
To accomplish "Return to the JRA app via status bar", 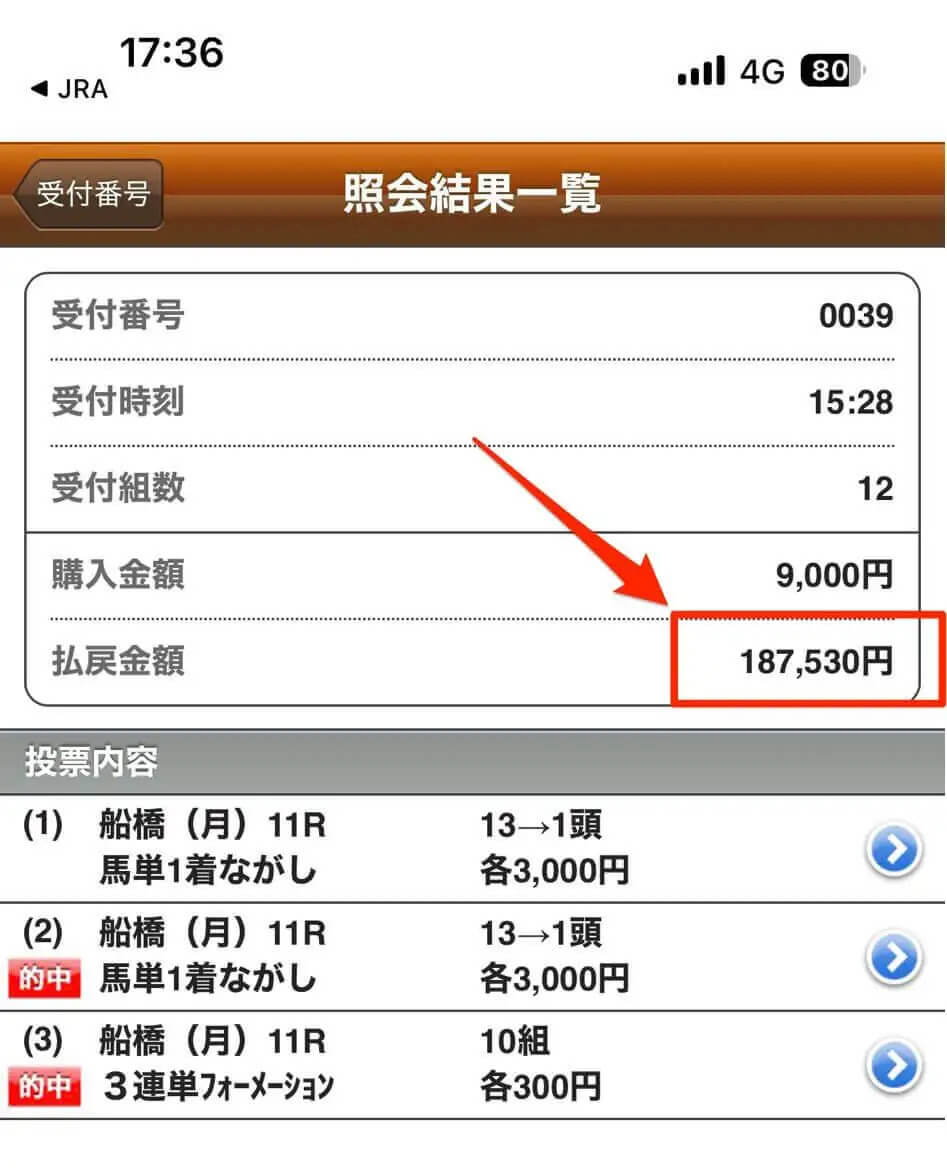I will 70,89.
